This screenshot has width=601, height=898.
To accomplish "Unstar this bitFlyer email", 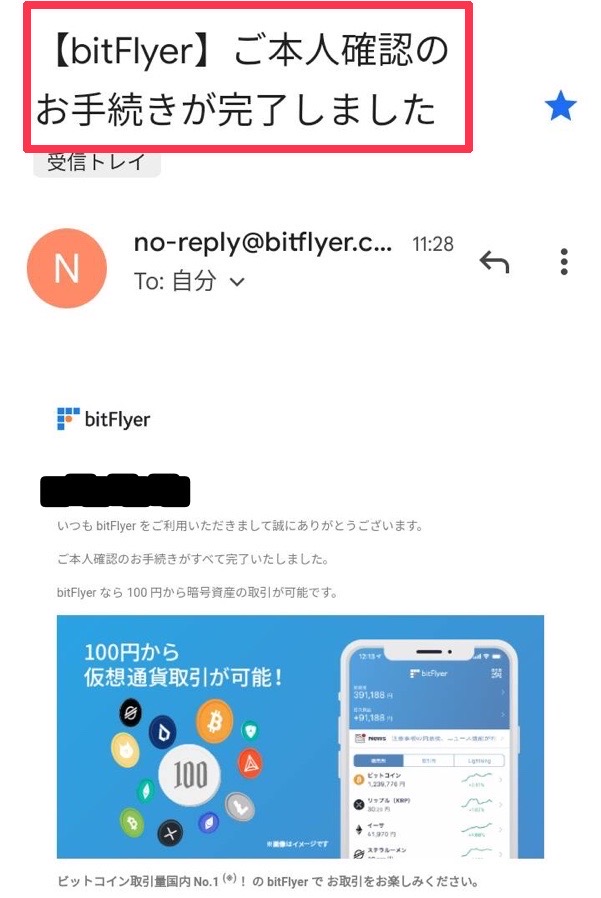I will tap(560, 106).
